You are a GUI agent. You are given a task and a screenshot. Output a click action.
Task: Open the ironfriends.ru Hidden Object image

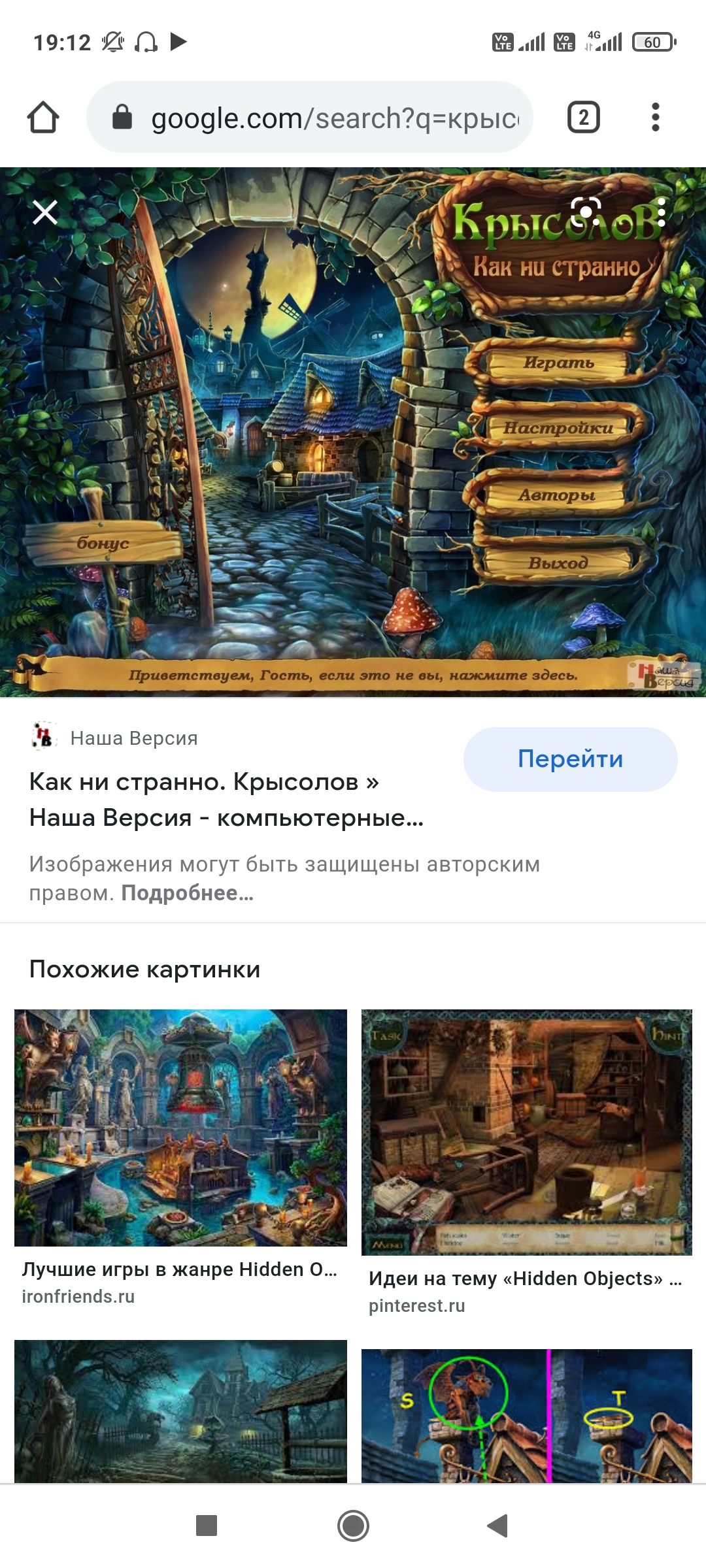click(x=180, y=1128)
